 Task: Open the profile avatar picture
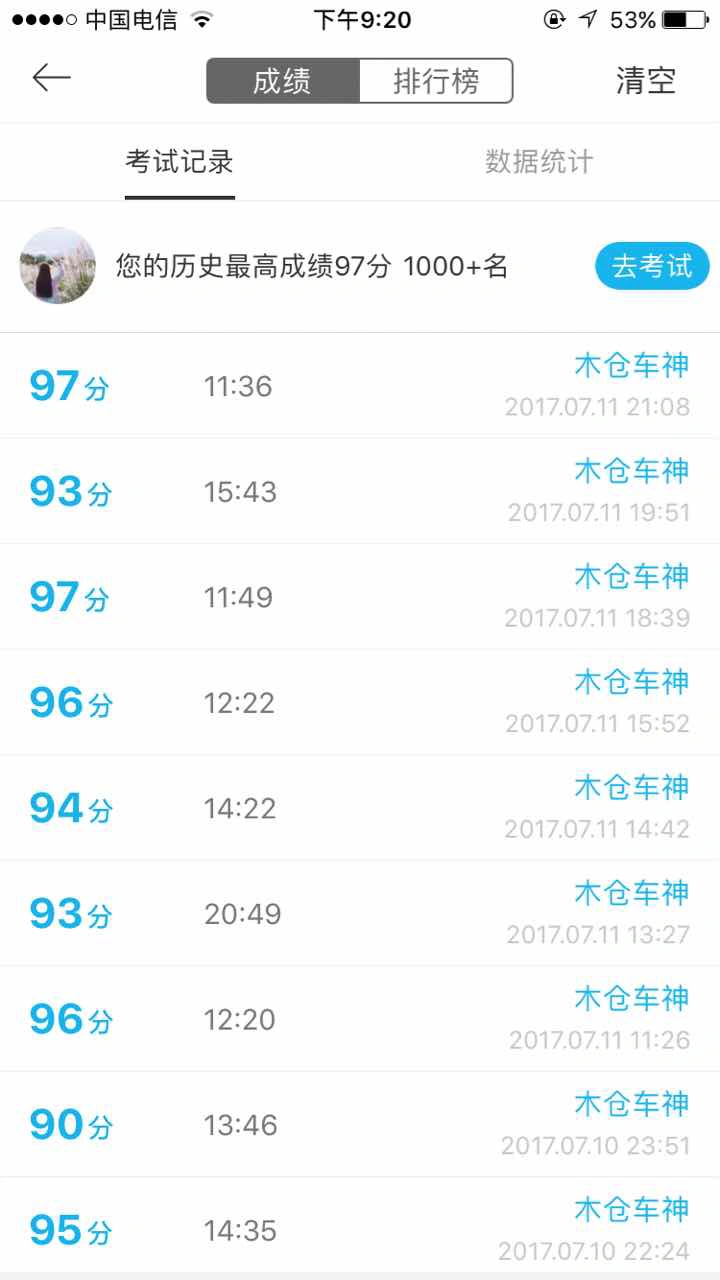(58, 266)
